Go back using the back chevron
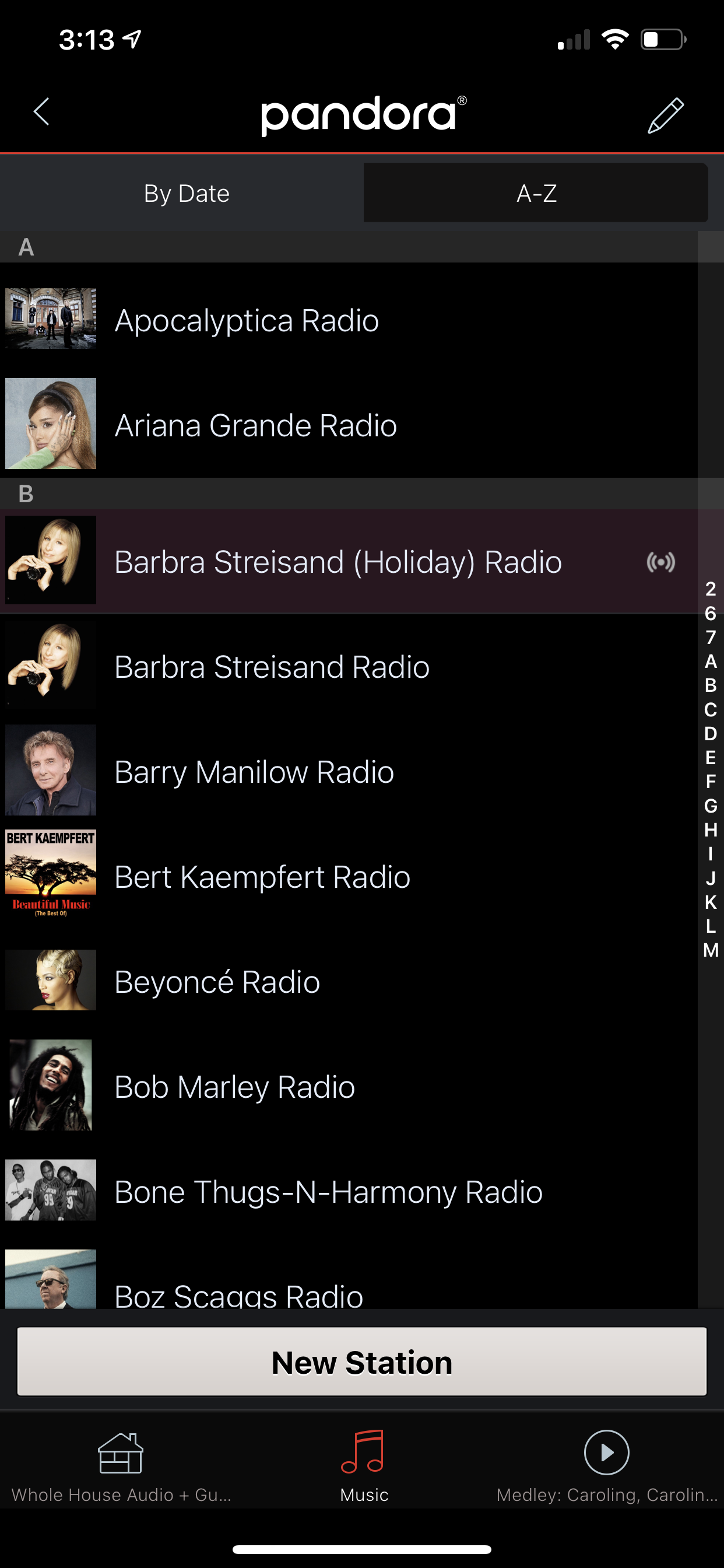724x1568 pixels. [x=41, y=113]
